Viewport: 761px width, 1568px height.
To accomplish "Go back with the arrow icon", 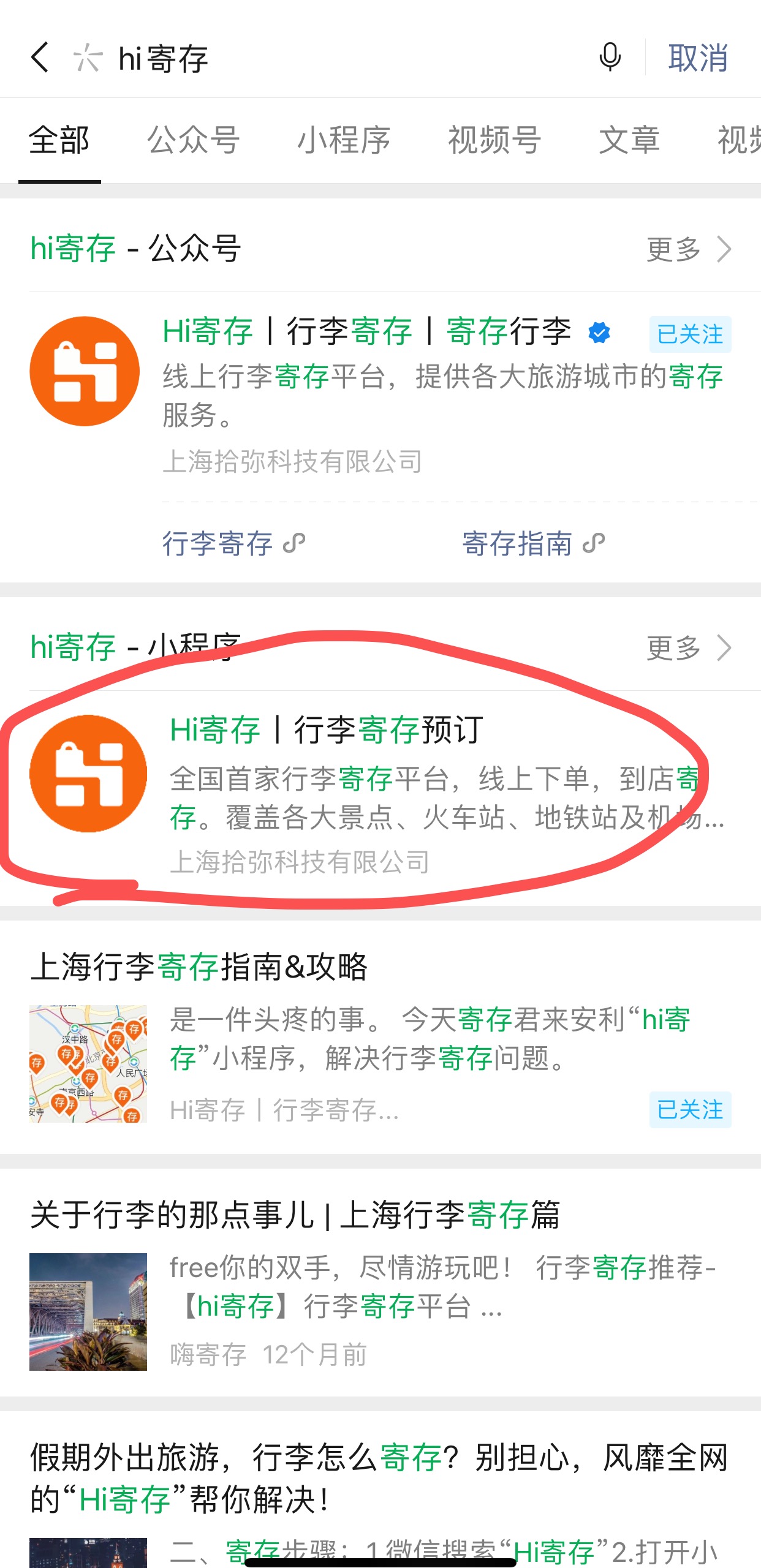I will [x=40, y=58].
